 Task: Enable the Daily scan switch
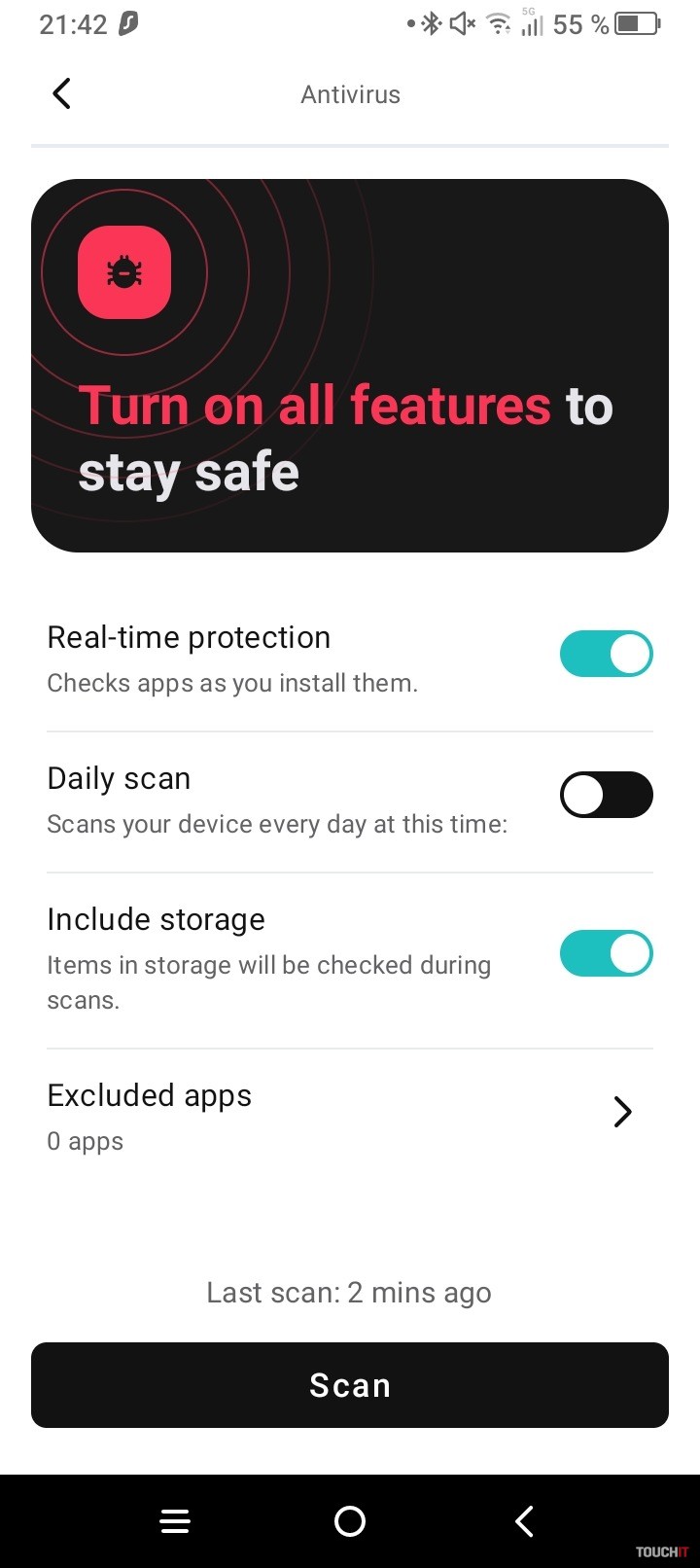606,795
